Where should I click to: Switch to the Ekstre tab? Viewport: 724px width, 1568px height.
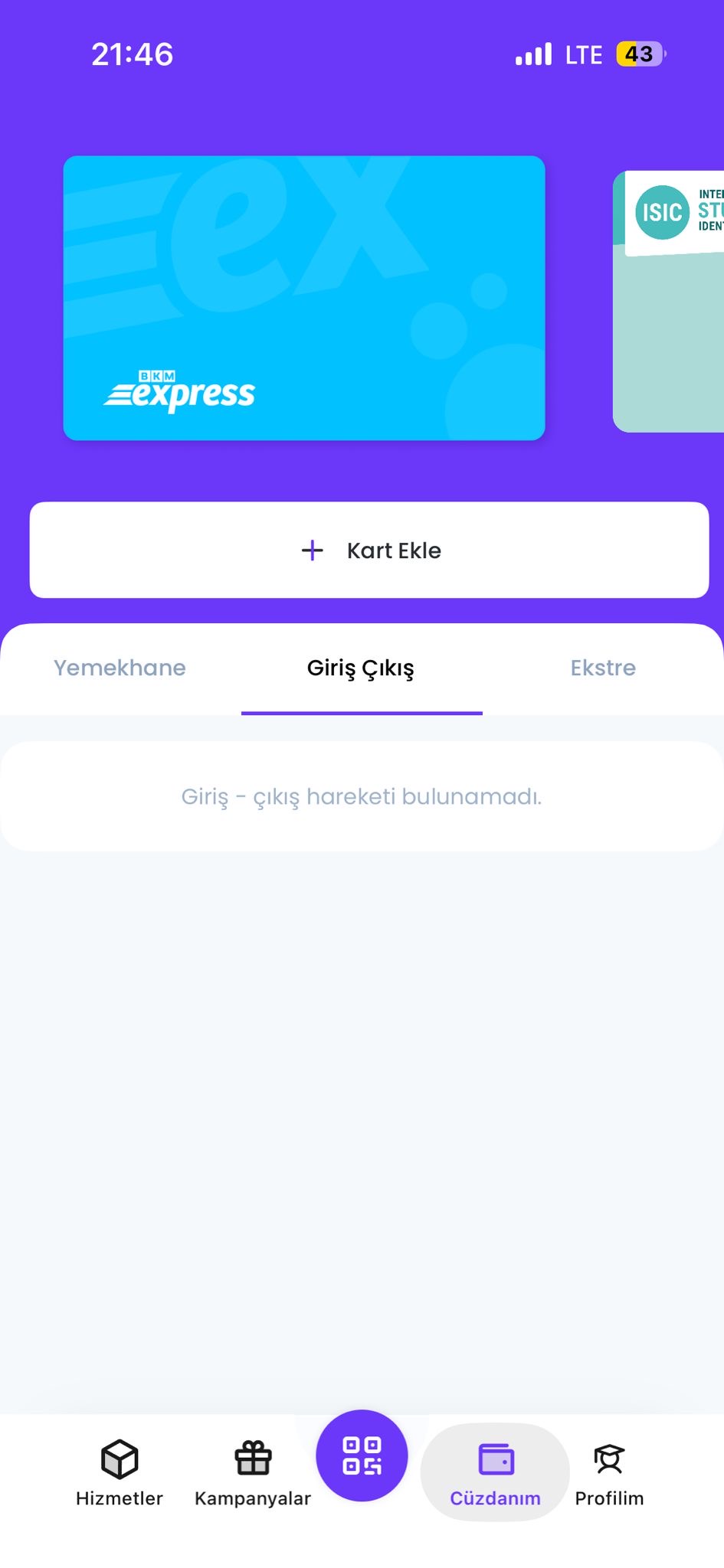point(603,668)
